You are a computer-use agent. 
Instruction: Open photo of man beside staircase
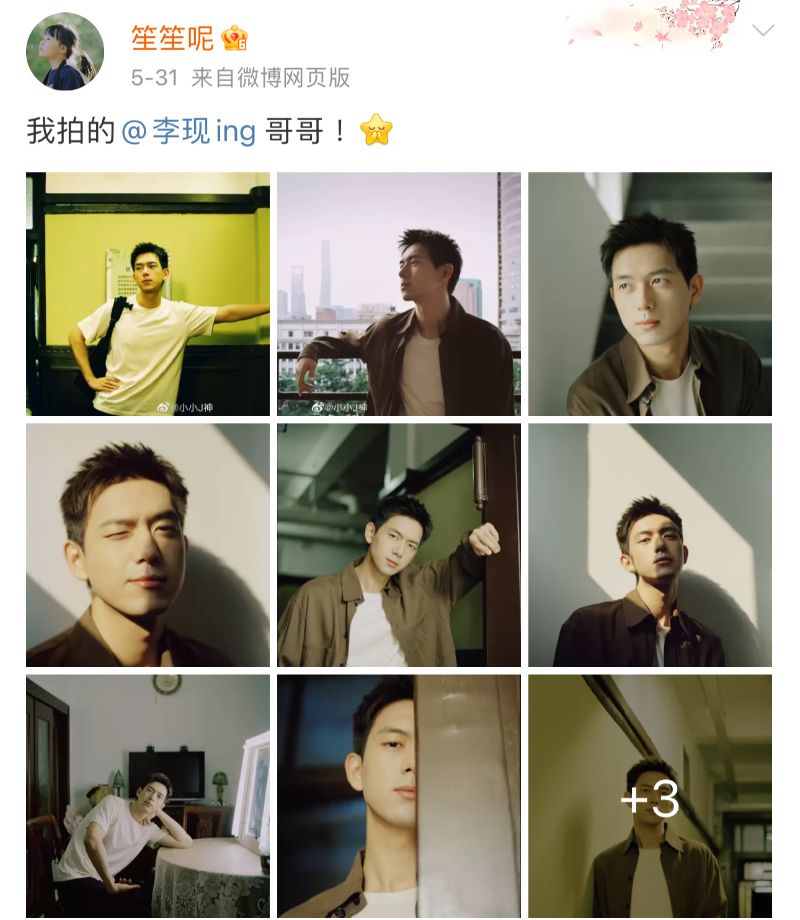650,294
